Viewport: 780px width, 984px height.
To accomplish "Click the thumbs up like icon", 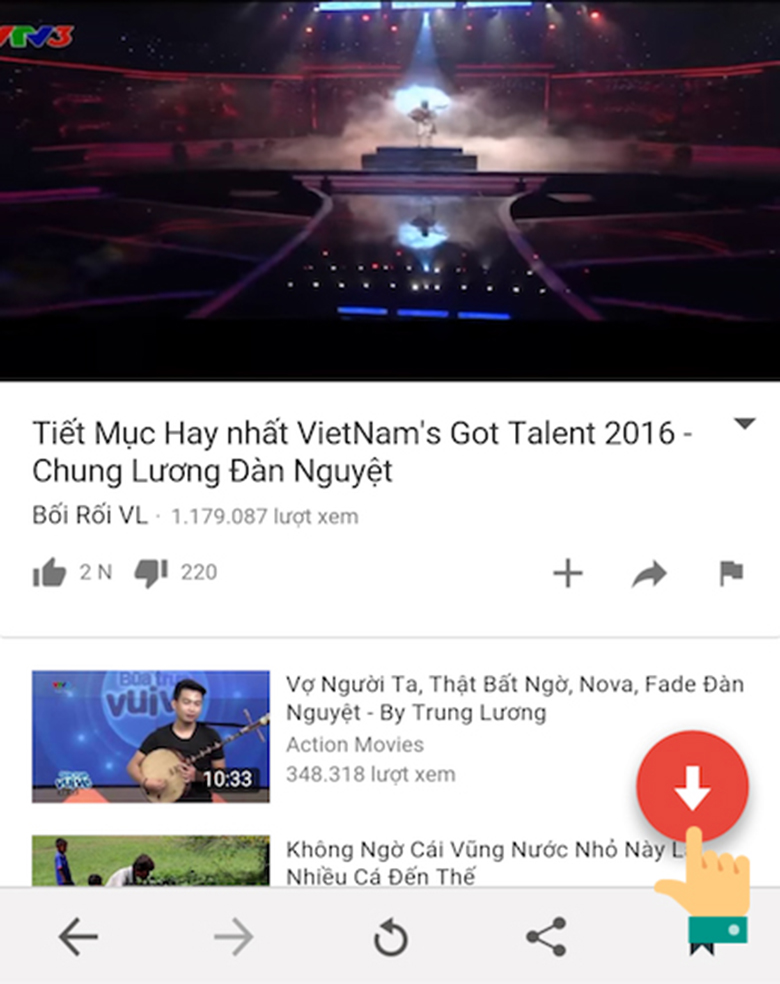I will [x=49, y=572].
